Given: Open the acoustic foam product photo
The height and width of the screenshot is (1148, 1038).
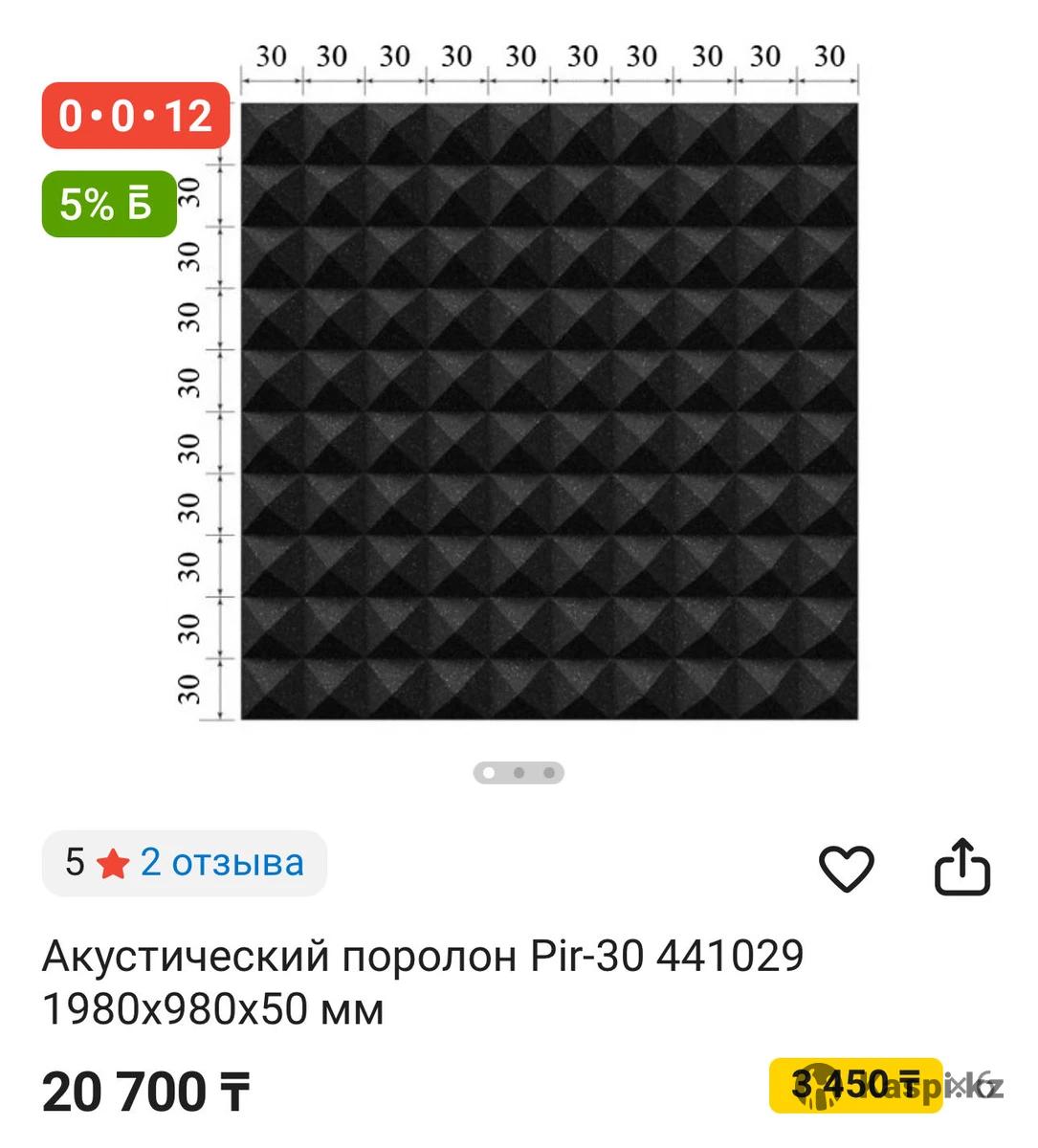Looking at the screenshot, I should [x=548, y=411].
